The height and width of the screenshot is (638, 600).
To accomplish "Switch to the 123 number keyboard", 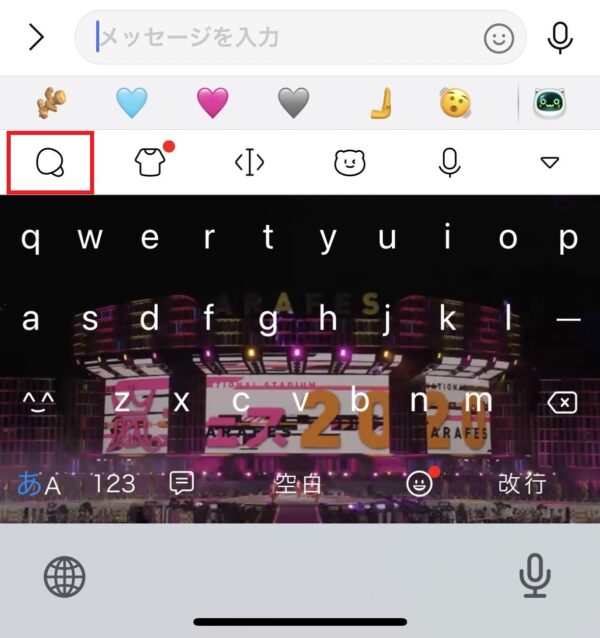I will pos(113,484).
